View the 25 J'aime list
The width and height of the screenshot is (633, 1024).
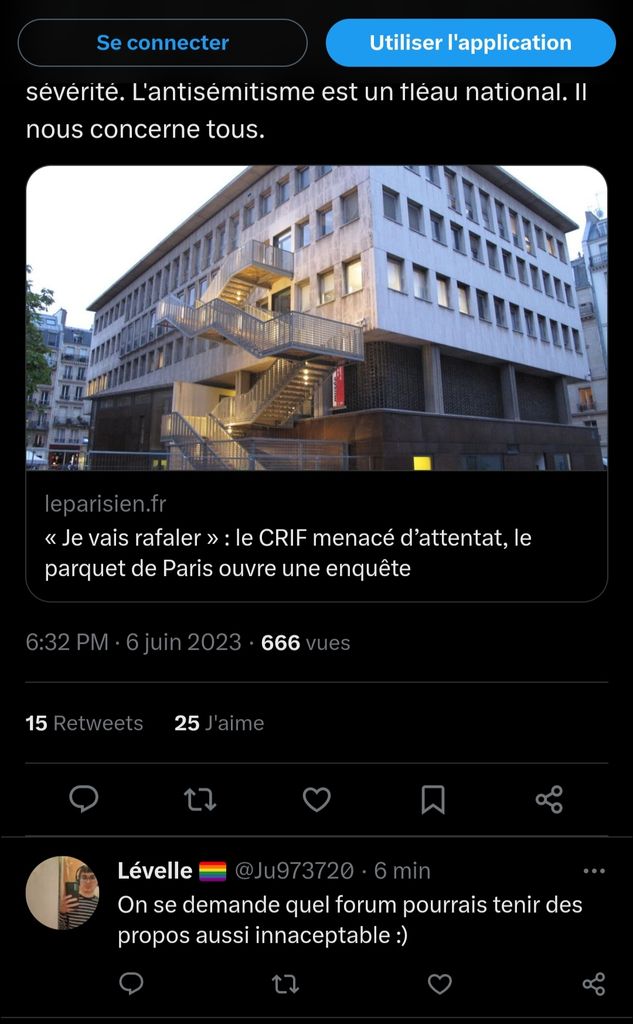219,723
